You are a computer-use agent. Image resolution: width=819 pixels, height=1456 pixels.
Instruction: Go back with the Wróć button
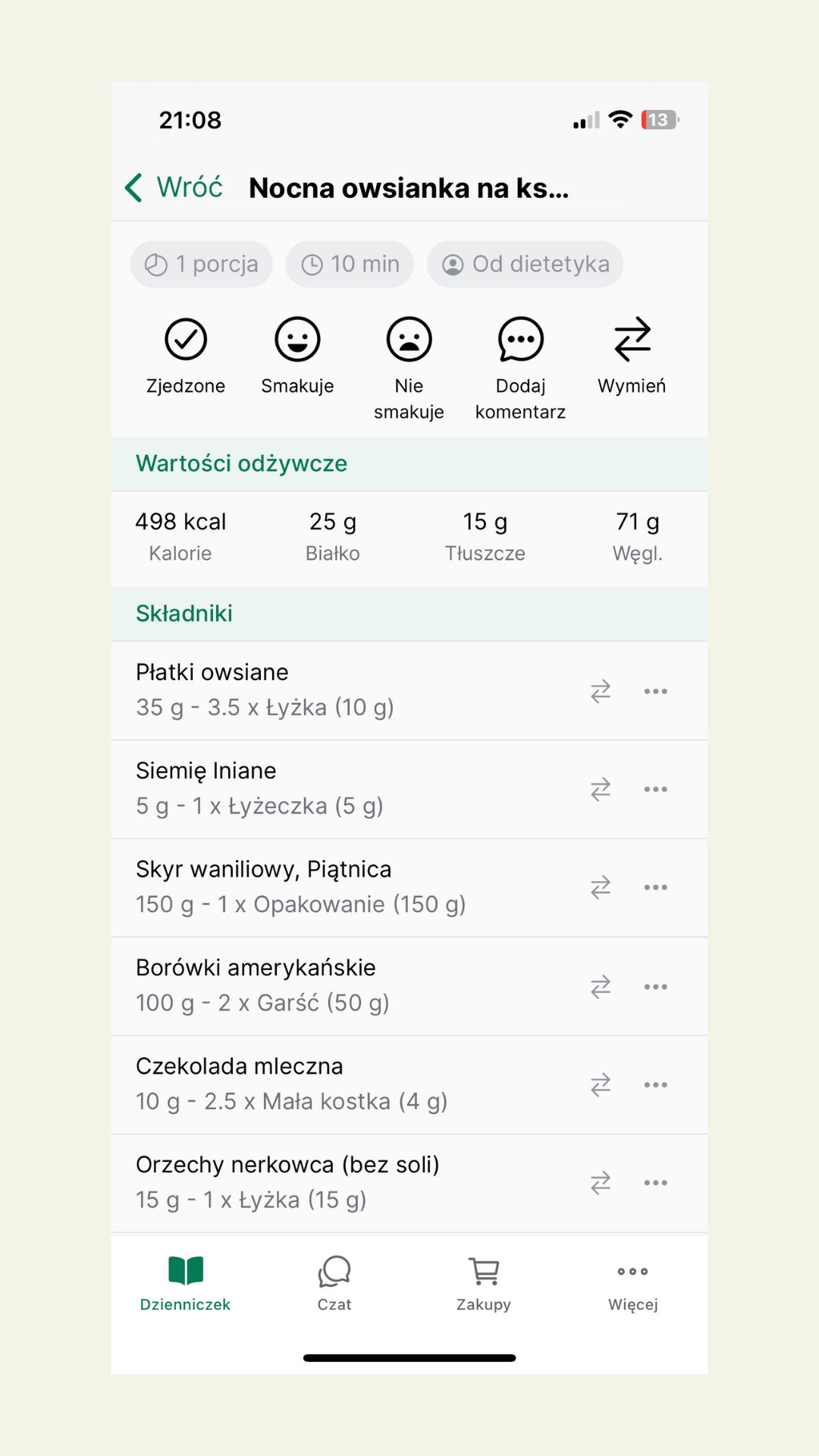point(174,187)
